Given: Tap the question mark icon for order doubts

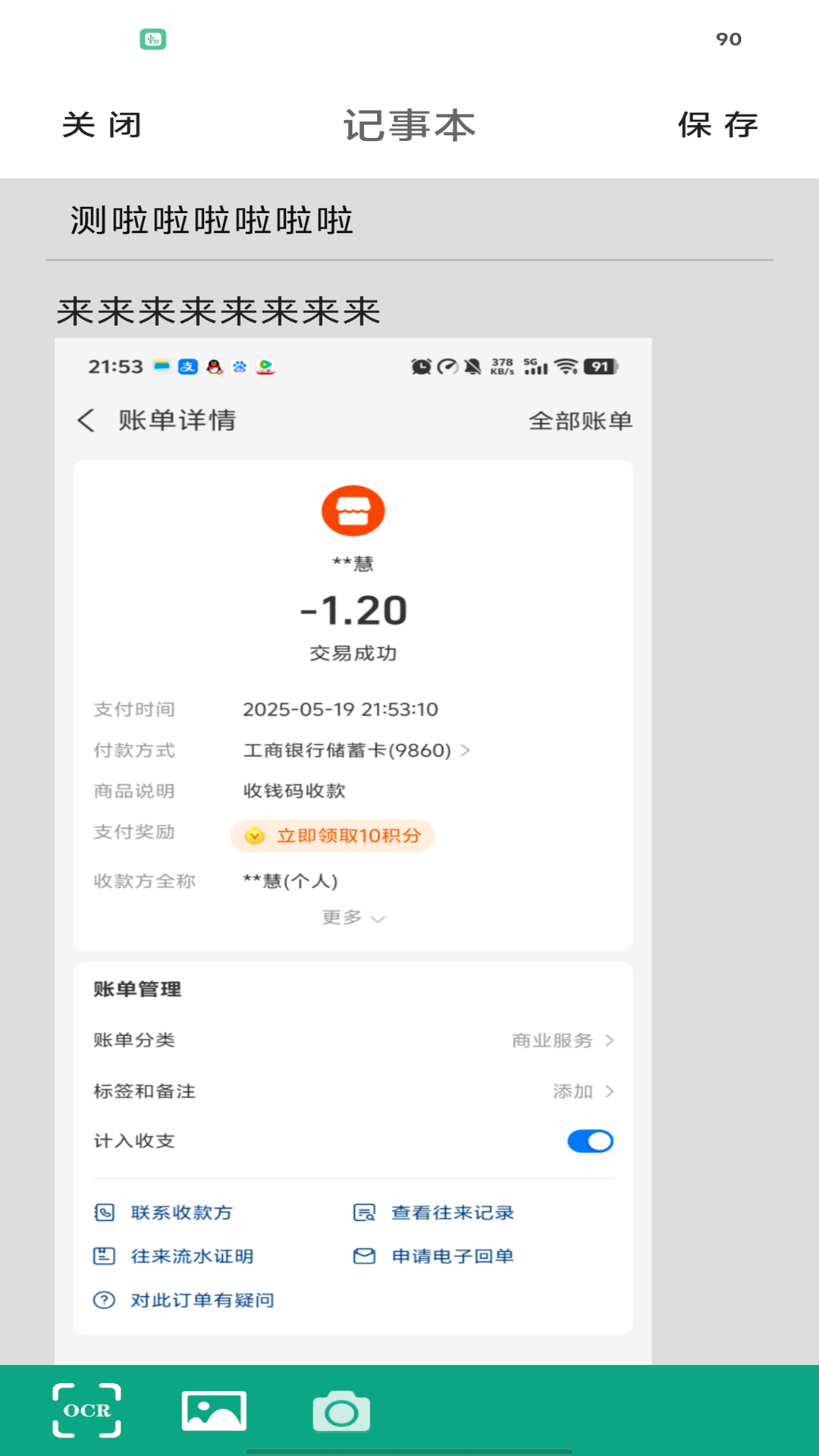Looking at the screenshot, I should pos(105,1300).
